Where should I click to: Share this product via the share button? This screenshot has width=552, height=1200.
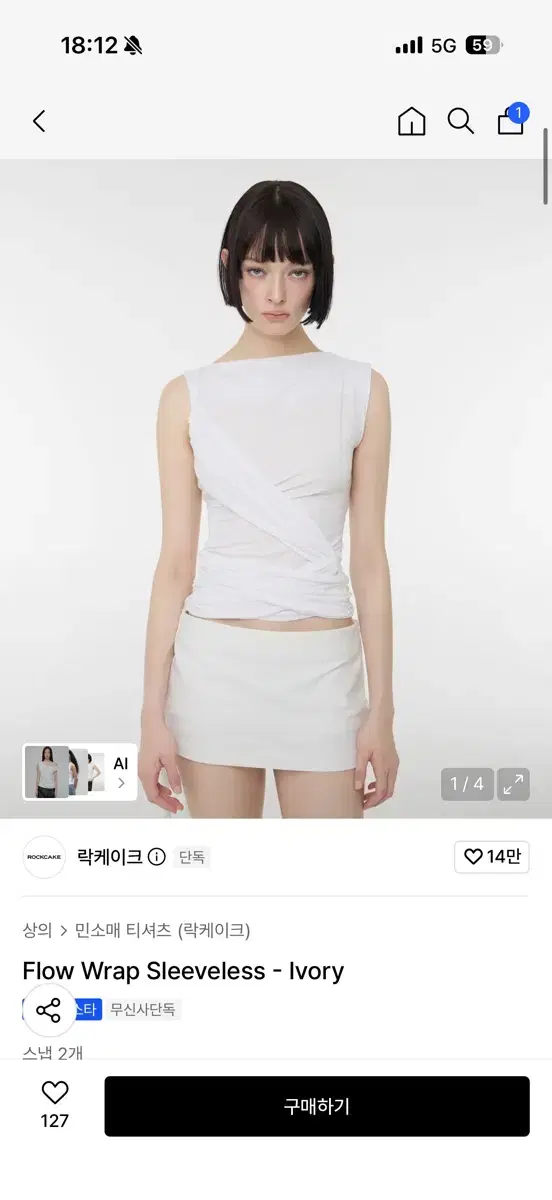tap(49, 1010)
